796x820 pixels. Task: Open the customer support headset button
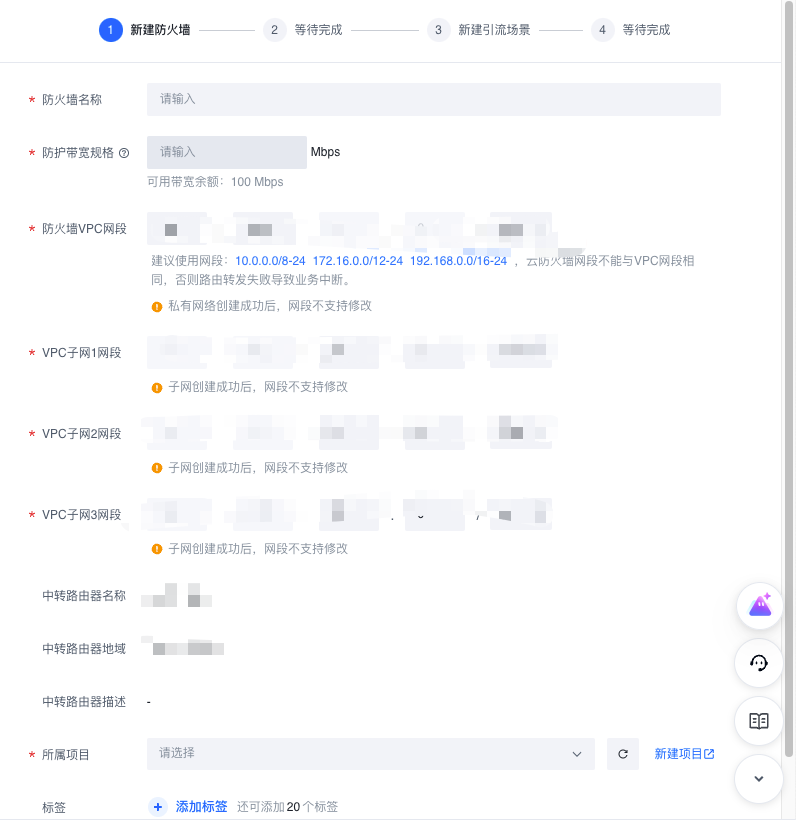759,663
